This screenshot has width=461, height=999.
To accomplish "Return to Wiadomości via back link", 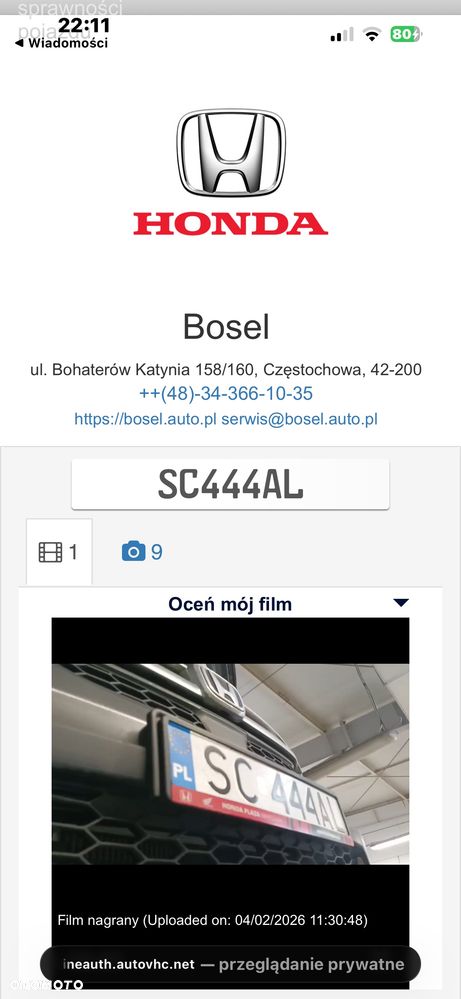I will [61, 43].
